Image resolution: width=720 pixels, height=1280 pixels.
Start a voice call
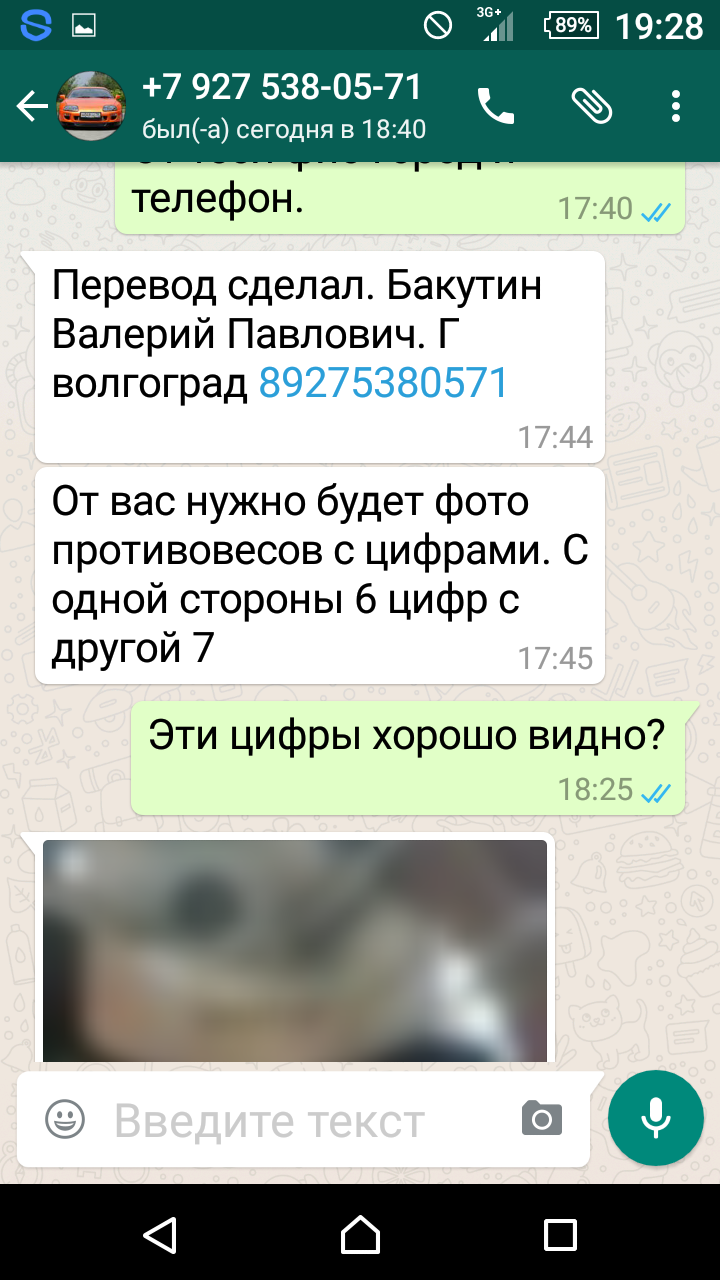pos(496,106)
